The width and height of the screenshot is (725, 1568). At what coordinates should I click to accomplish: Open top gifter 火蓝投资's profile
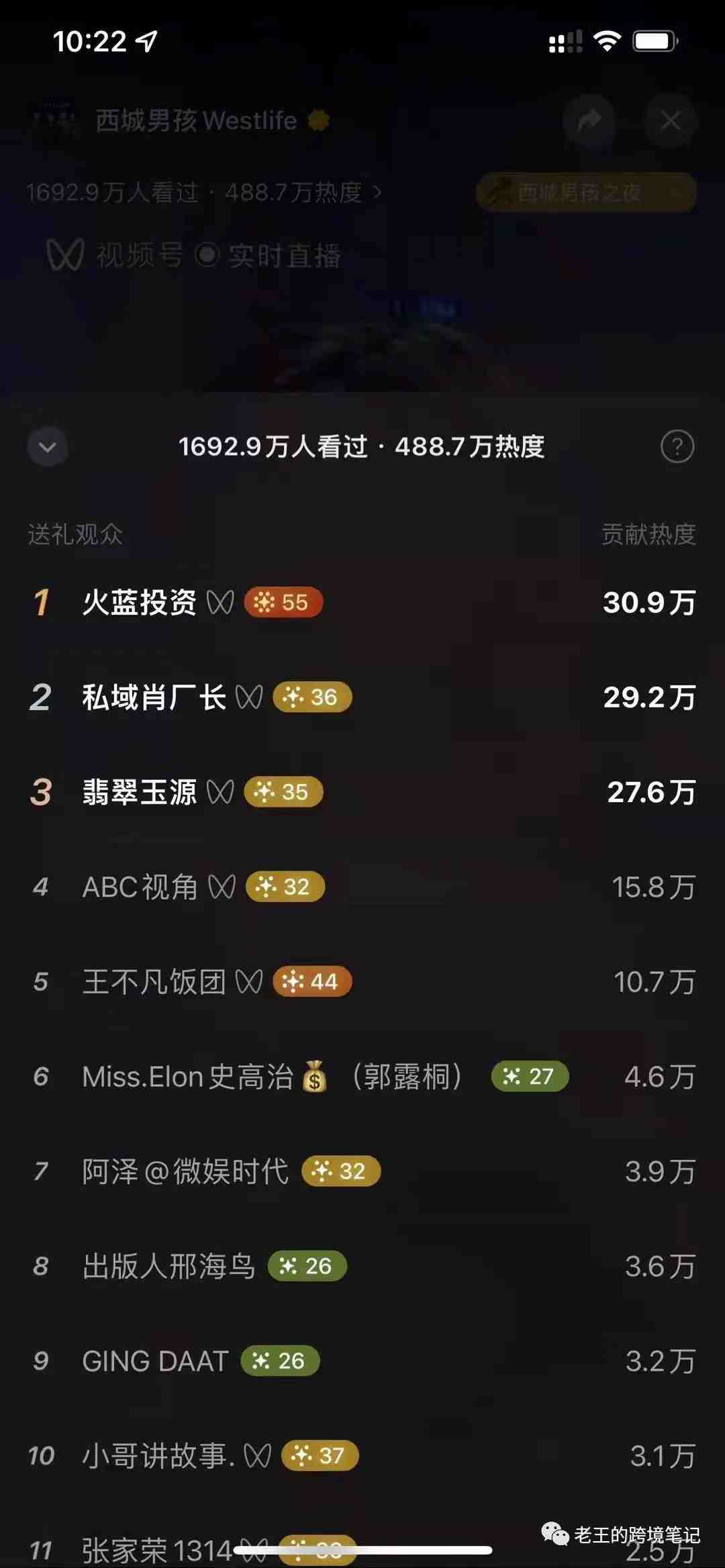coord(140,603)
